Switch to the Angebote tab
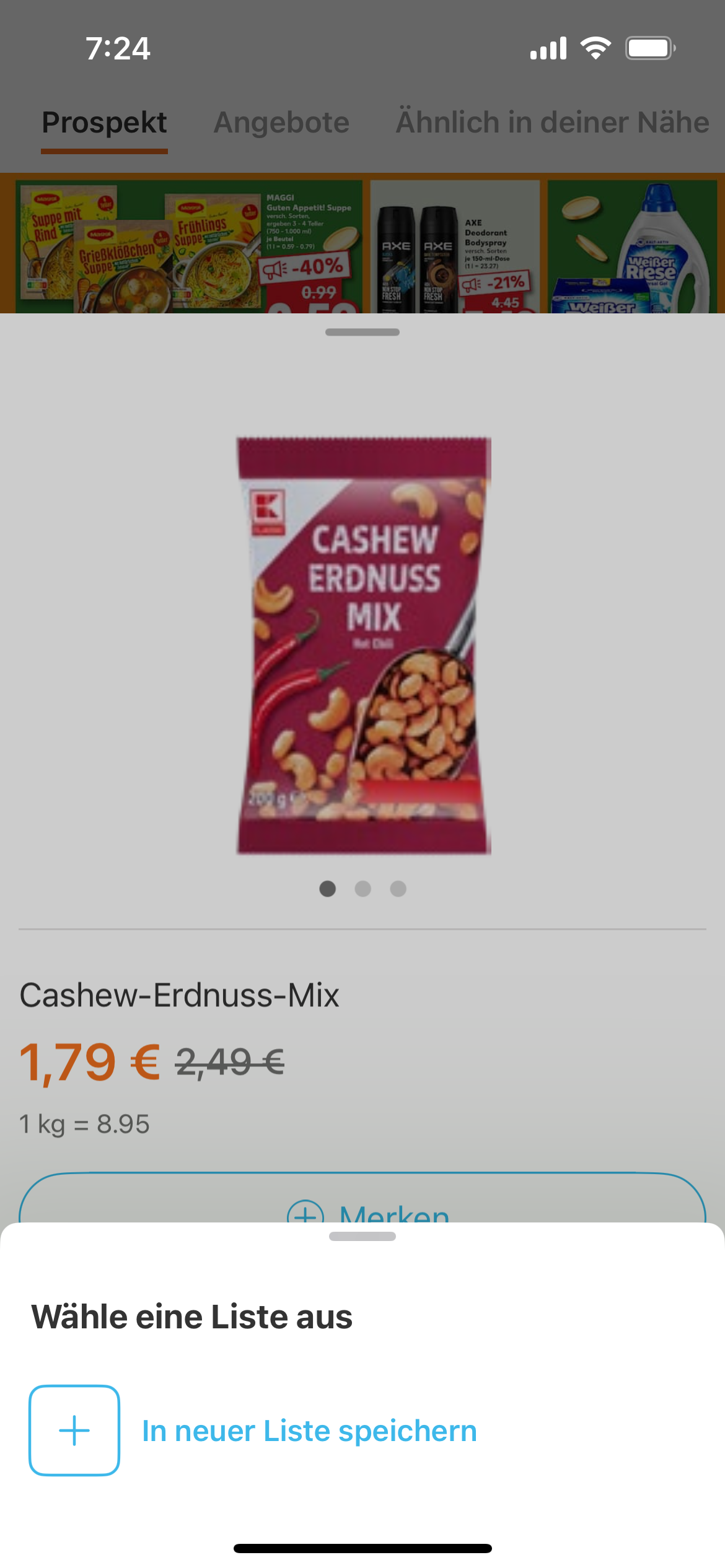Viewport: 725px width, 1568px height. click(281, 123)
